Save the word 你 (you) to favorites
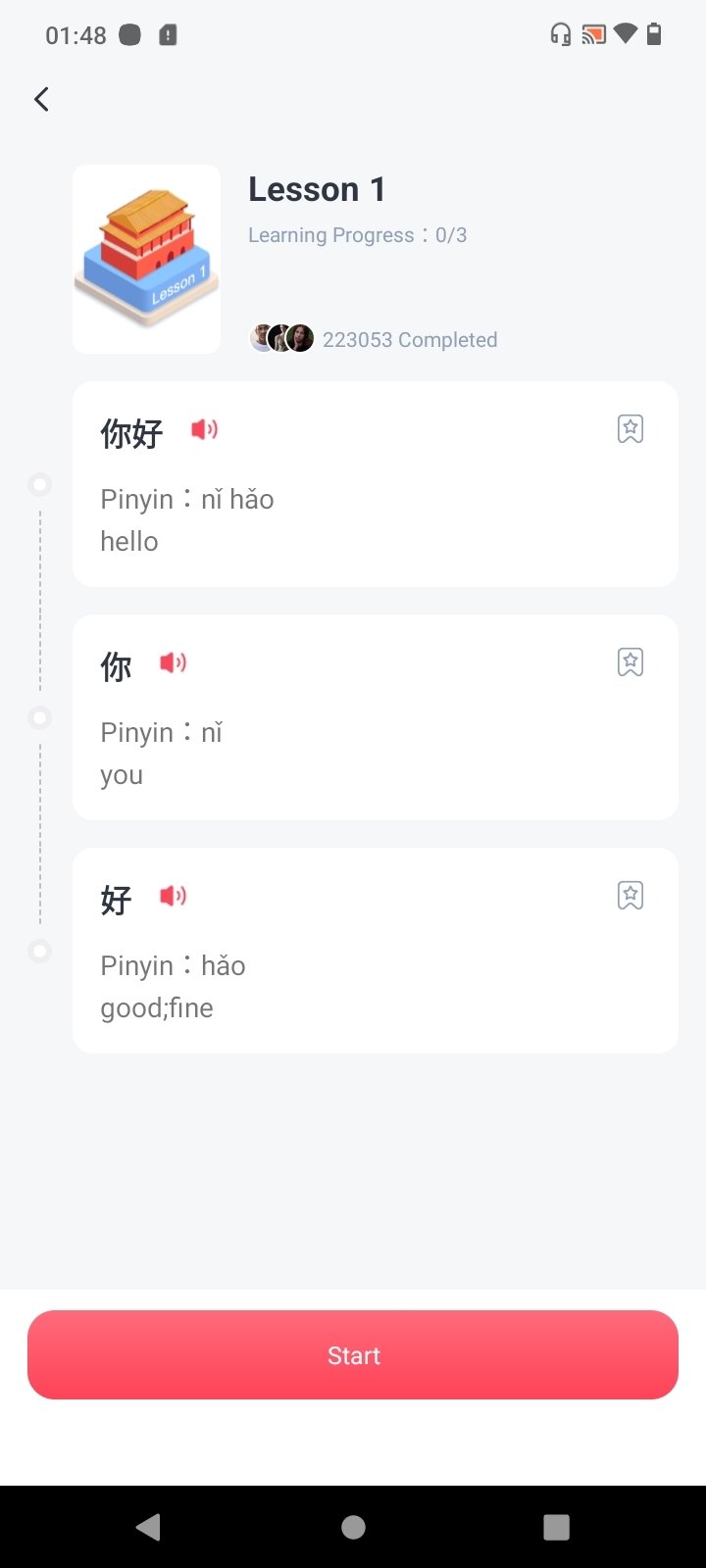 [x=630, y=661]
